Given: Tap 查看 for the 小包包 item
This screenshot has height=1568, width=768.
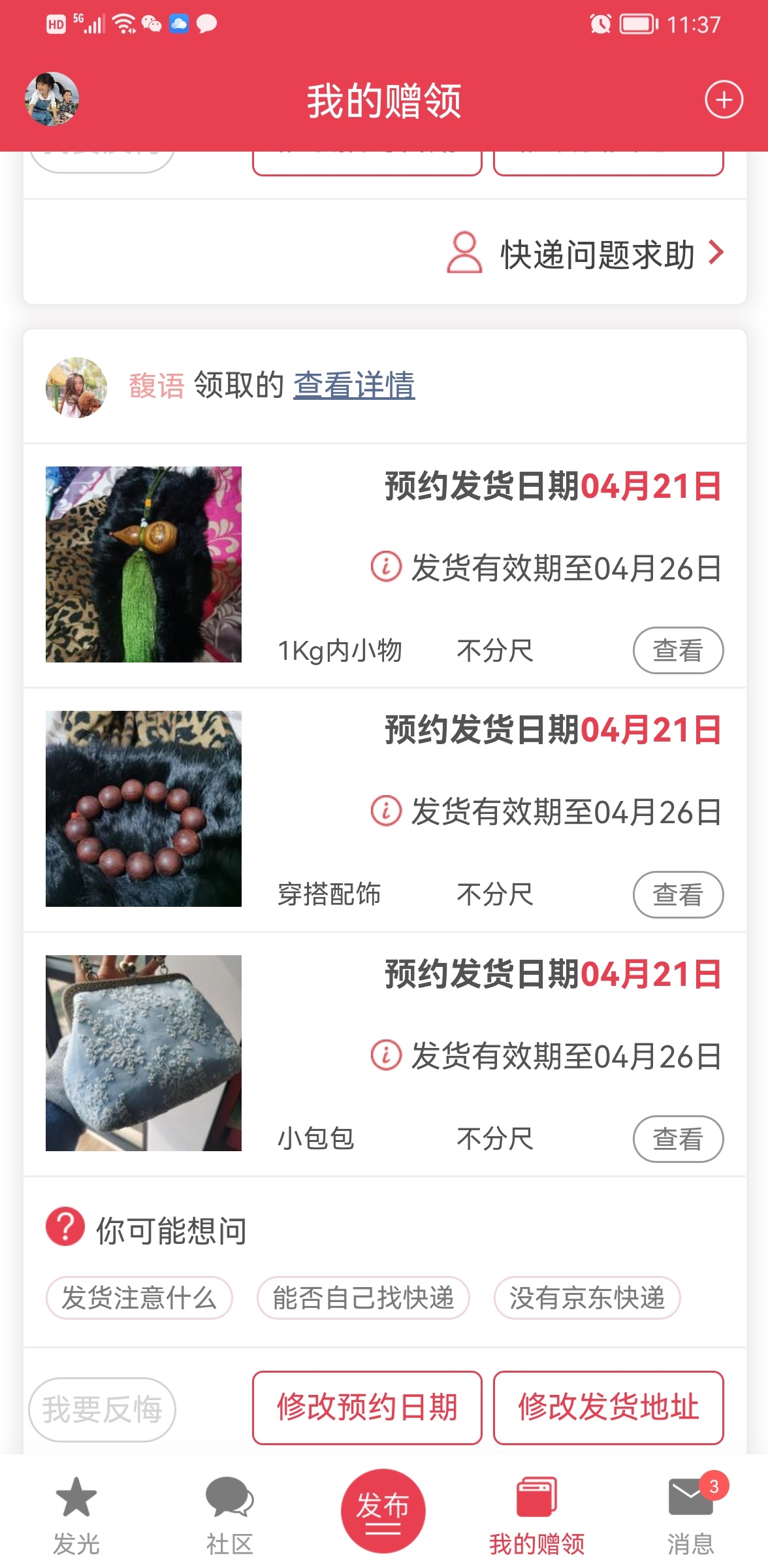Looking at the screenshot, I should click(x=678, y=1139).
